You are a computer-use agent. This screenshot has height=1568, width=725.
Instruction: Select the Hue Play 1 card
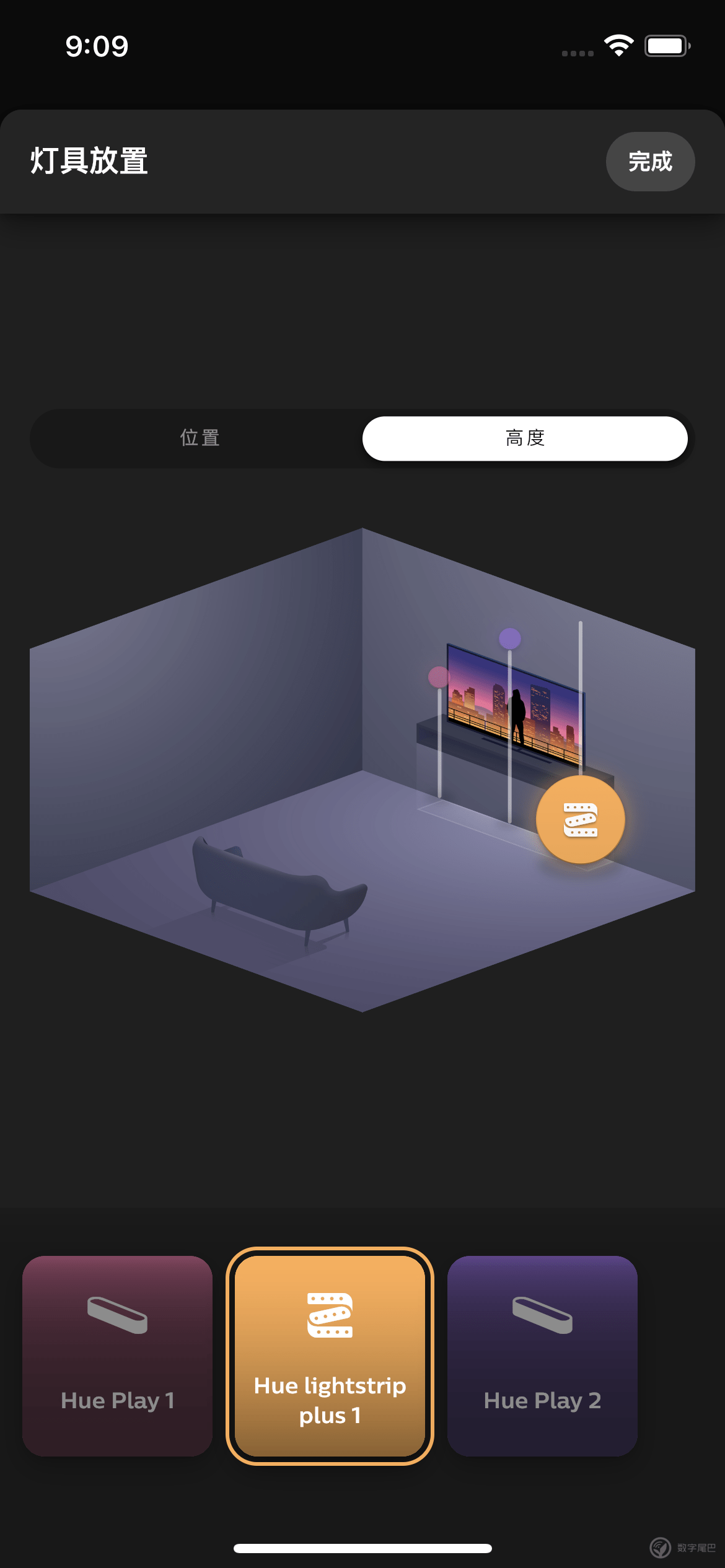[118, 1356]
